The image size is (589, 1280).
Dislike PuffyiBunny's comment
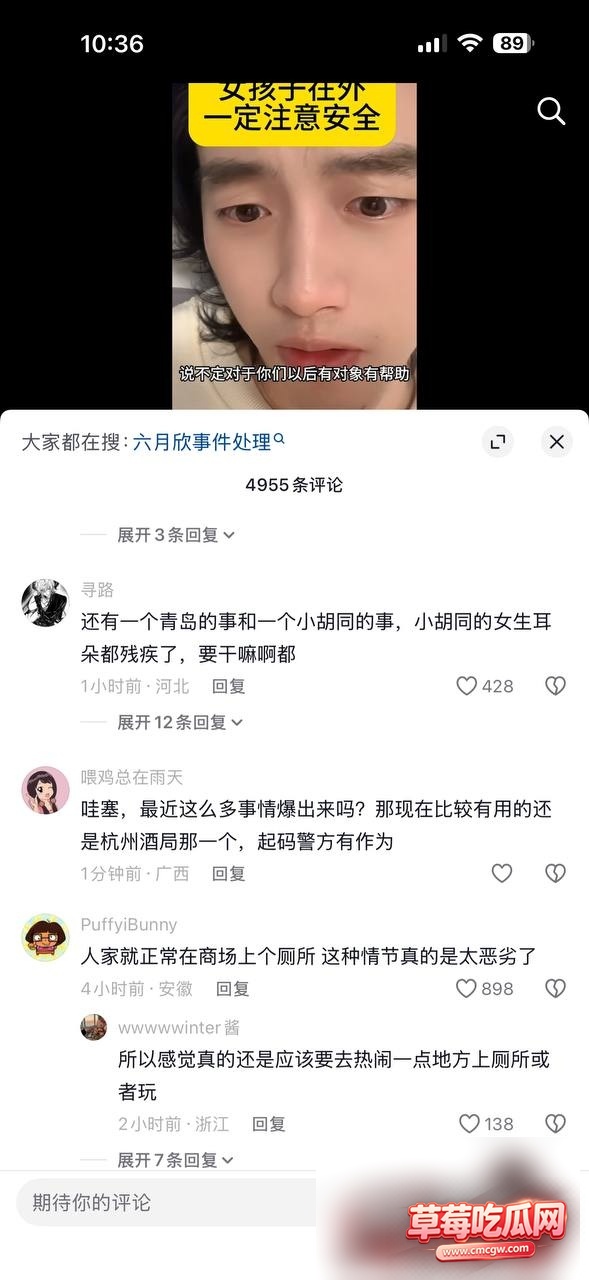555,988
